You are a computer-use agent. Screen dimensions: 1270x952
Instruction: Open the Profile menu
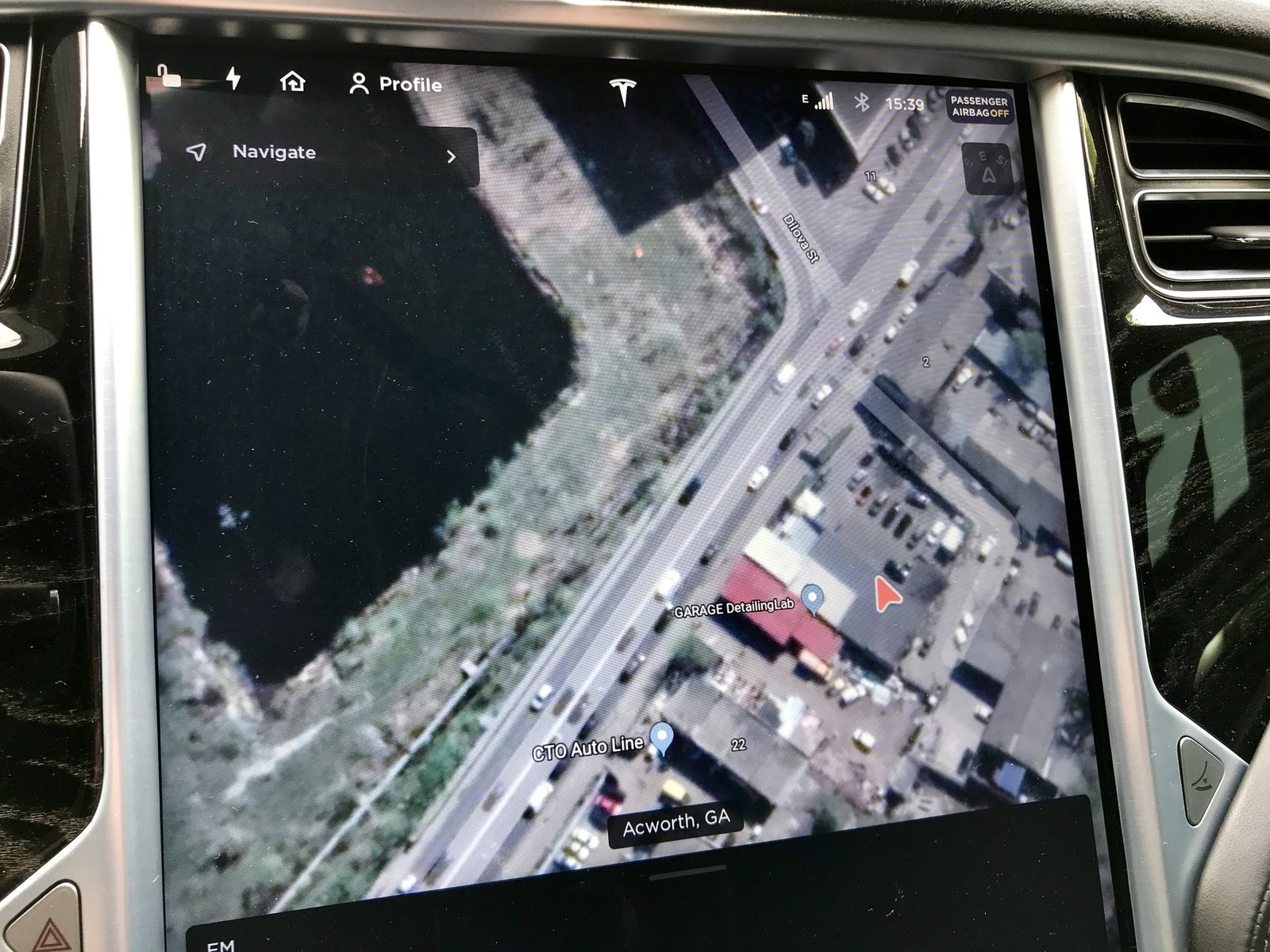[x=395, y=83]
